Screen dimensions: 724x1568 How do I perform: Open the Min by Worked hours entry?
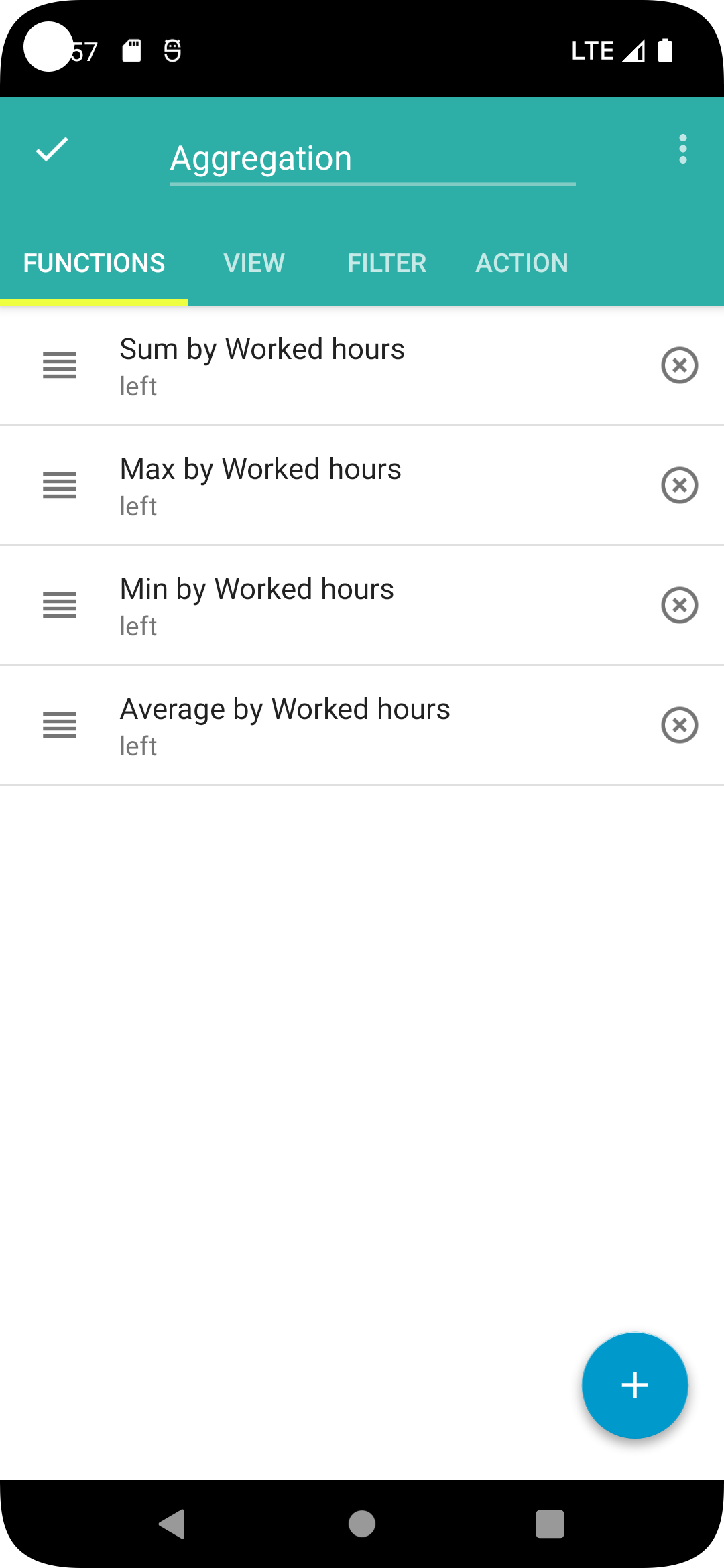(335, 604)
